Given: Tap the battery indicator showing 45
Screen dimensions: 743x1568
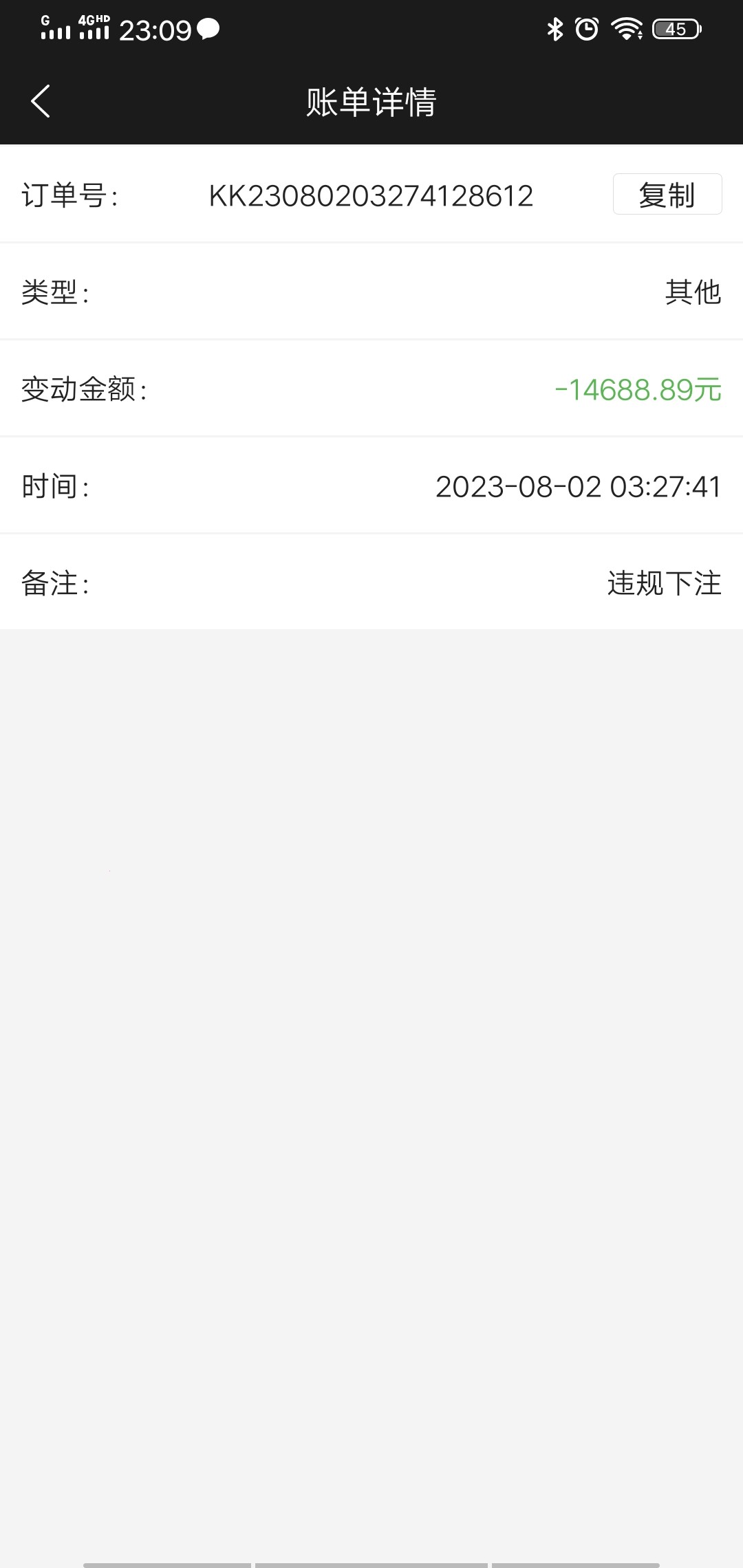Looking at the screenshot, I should click(x=675, y=29).
